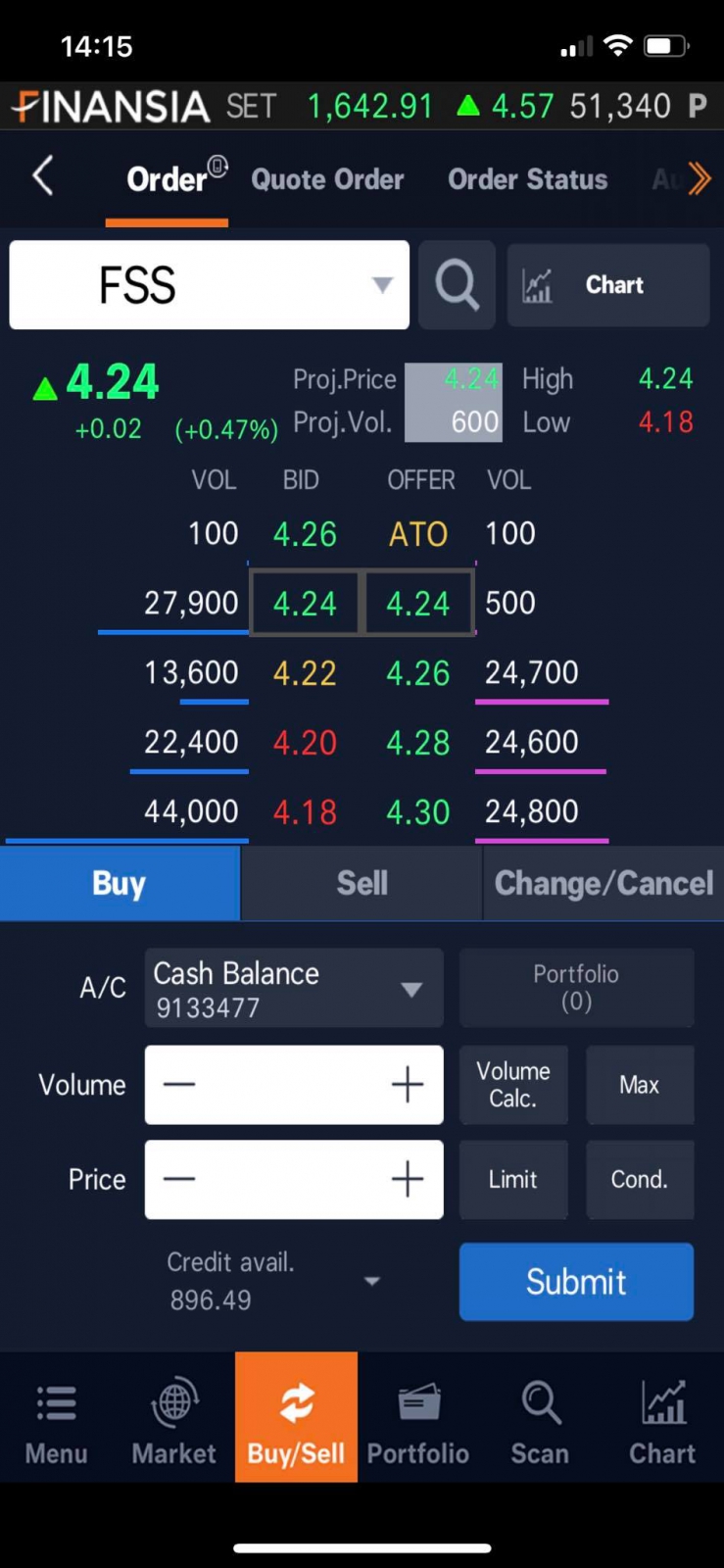The image size is (724, 1568).
Task: Switch to the Quote Order tab
Action: point(327,179)
